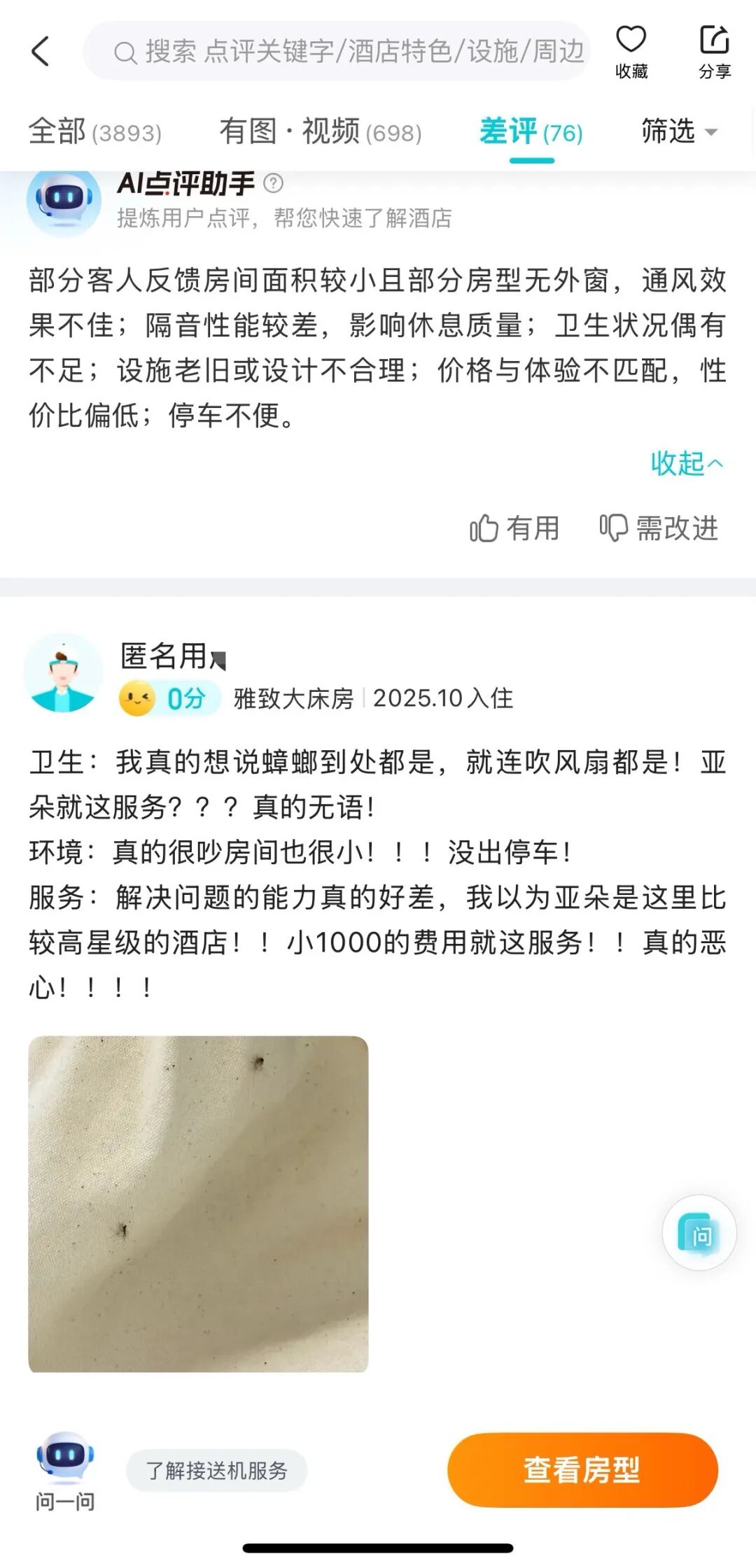Collapse the AI summary with 收起

point(686,463)
